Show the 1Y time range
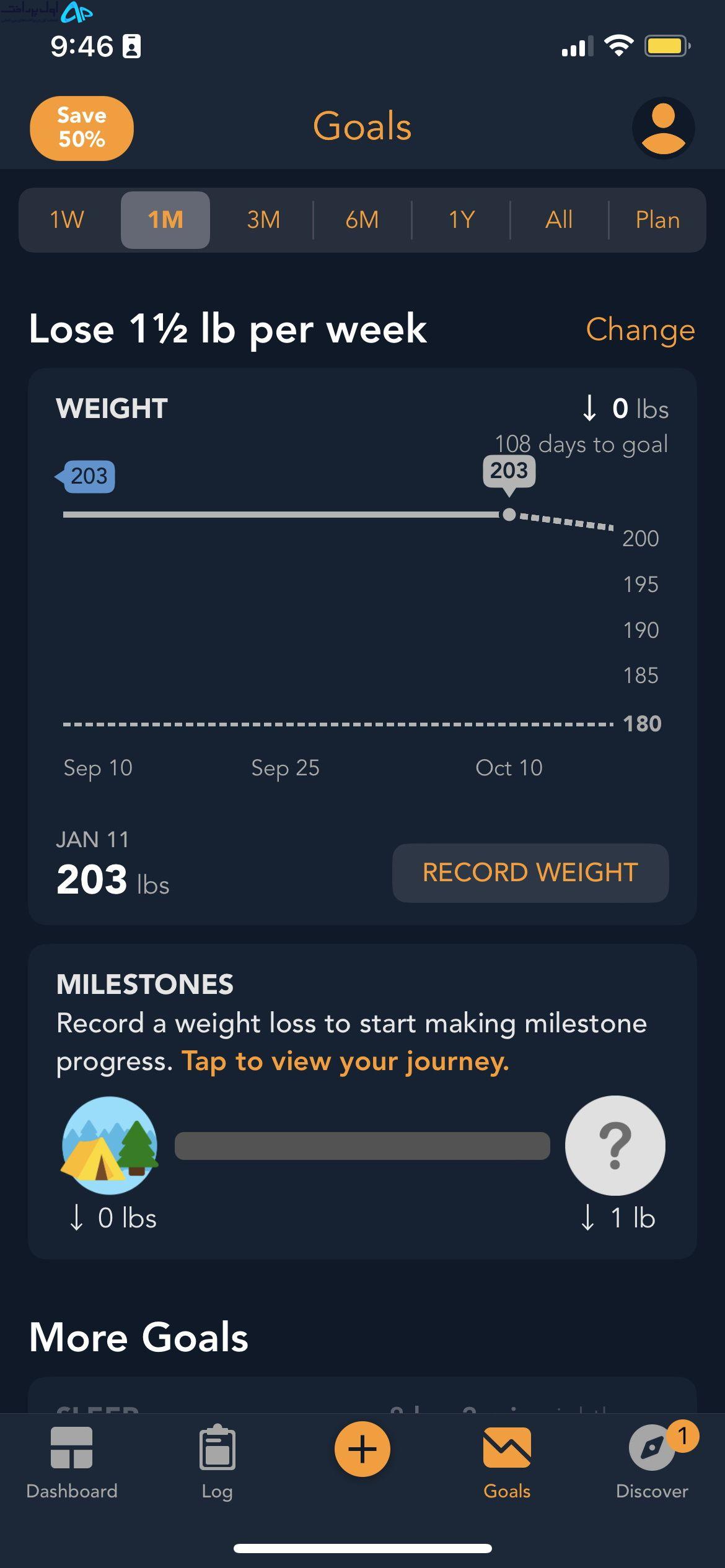725x1568 pixels. pos(461,220)
